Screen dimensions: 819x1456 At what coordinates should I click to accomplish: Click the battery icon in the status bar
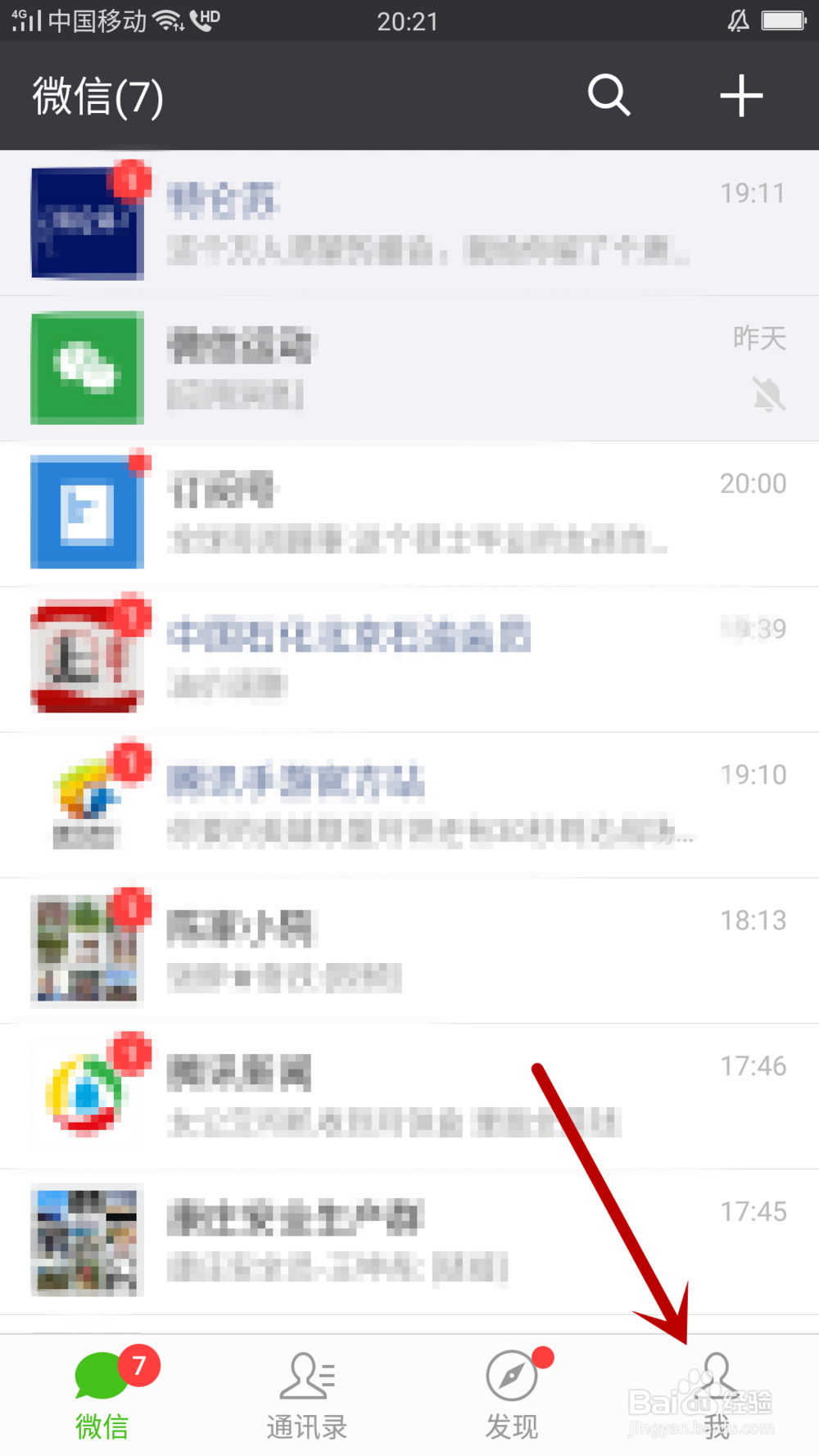781,20
